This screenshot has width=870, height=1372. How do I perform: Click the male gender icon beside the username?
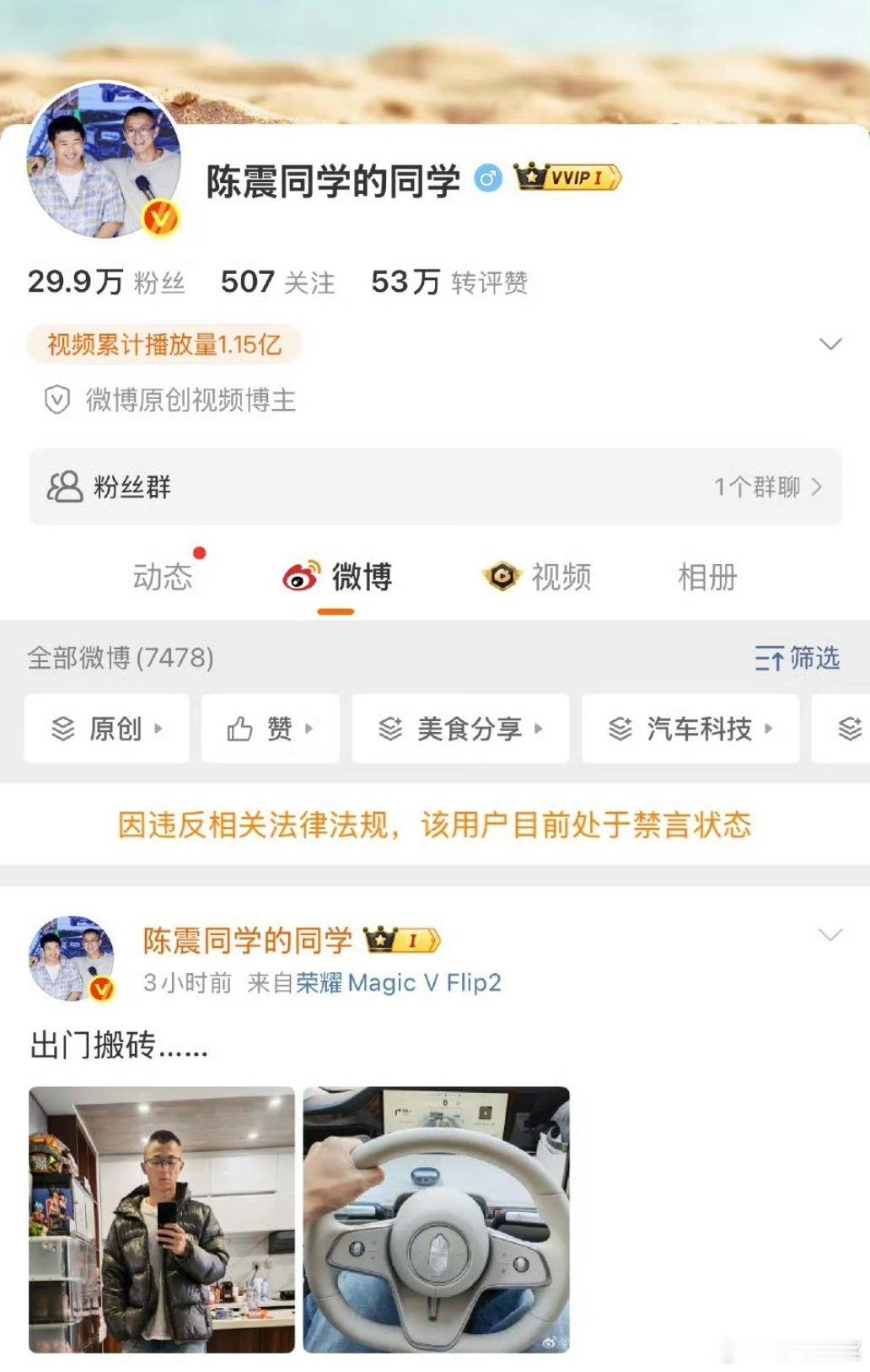pos(490,179)
